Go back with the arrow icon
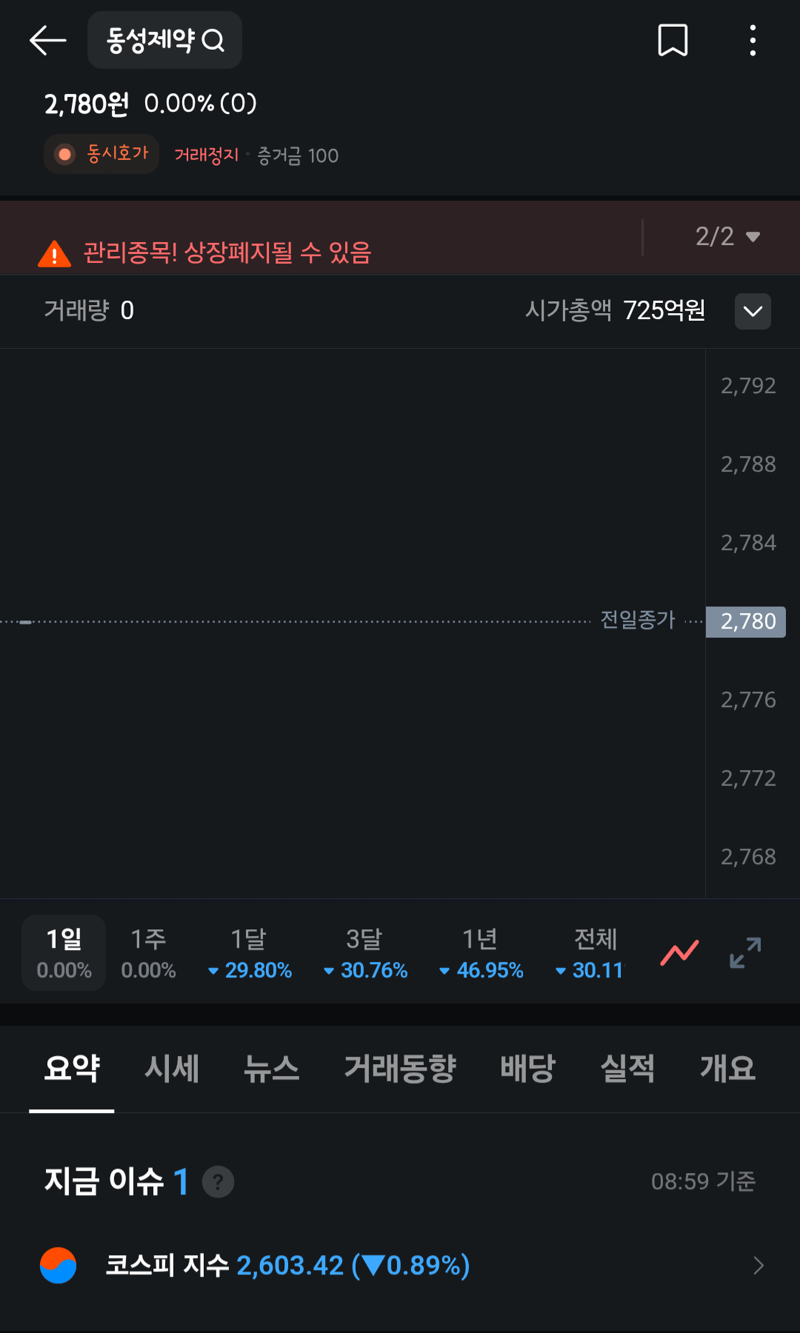 pyautogui.click(x=47, y=40)
